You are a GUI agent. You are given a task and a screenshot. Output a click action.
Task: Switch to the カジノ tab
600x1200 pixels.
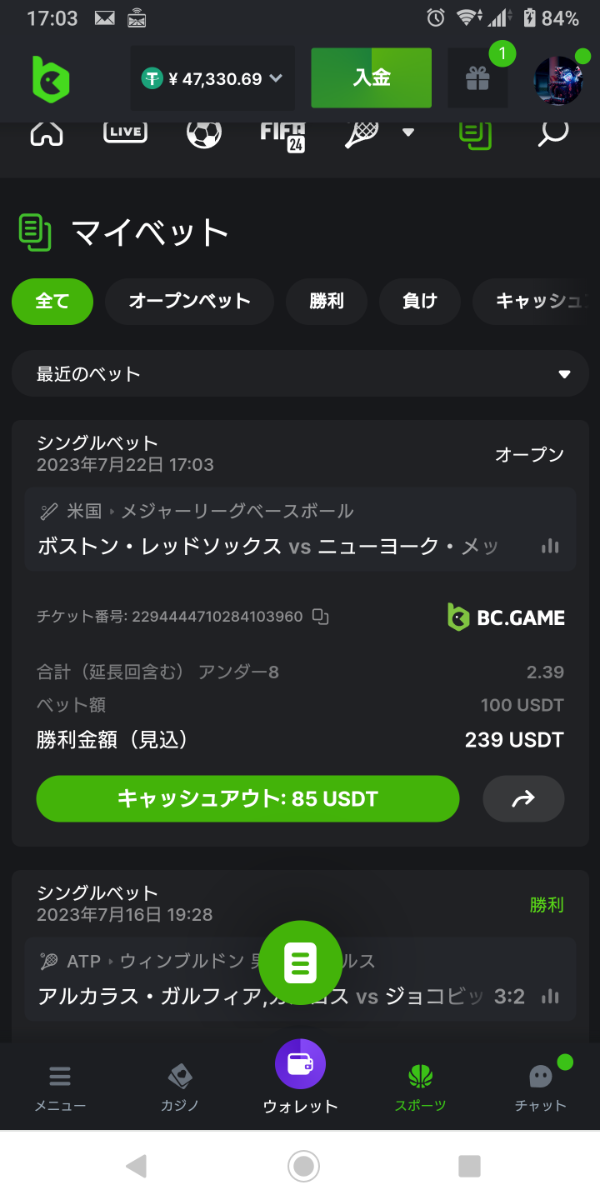[180, 1087]
